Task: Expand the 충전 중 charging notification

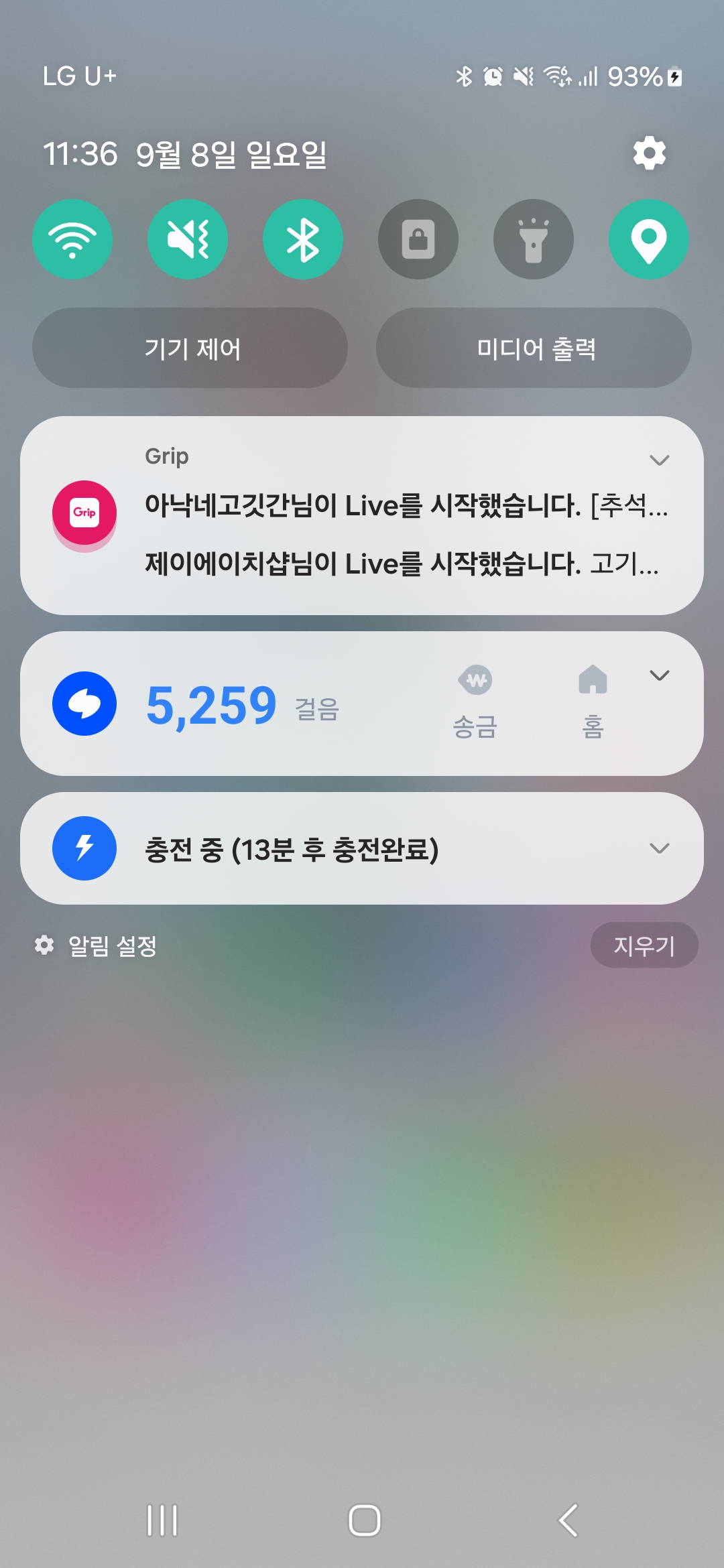Action: point(660,848)
